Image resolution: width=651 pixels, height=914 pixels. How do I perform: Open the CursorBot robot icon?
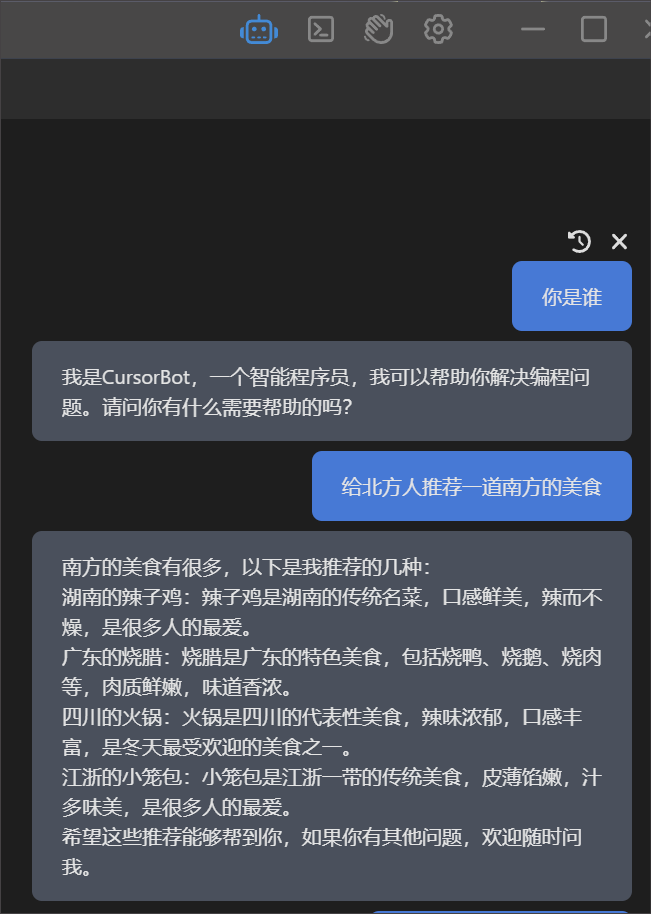[259, 29]
